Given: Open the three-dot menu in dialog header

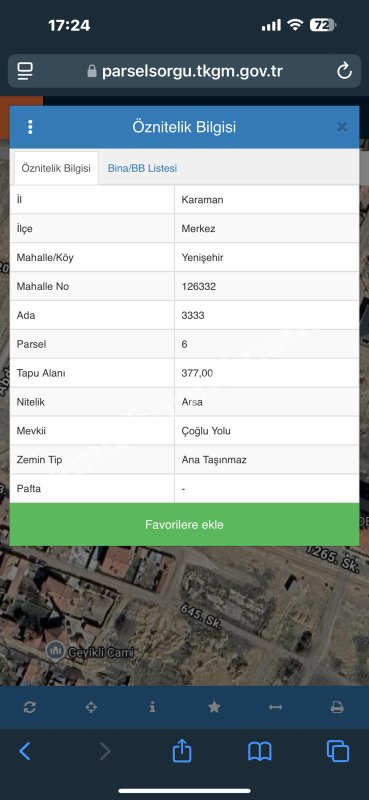Looking at the screenshot, I should pyautogui.click(x=30, y=127).
